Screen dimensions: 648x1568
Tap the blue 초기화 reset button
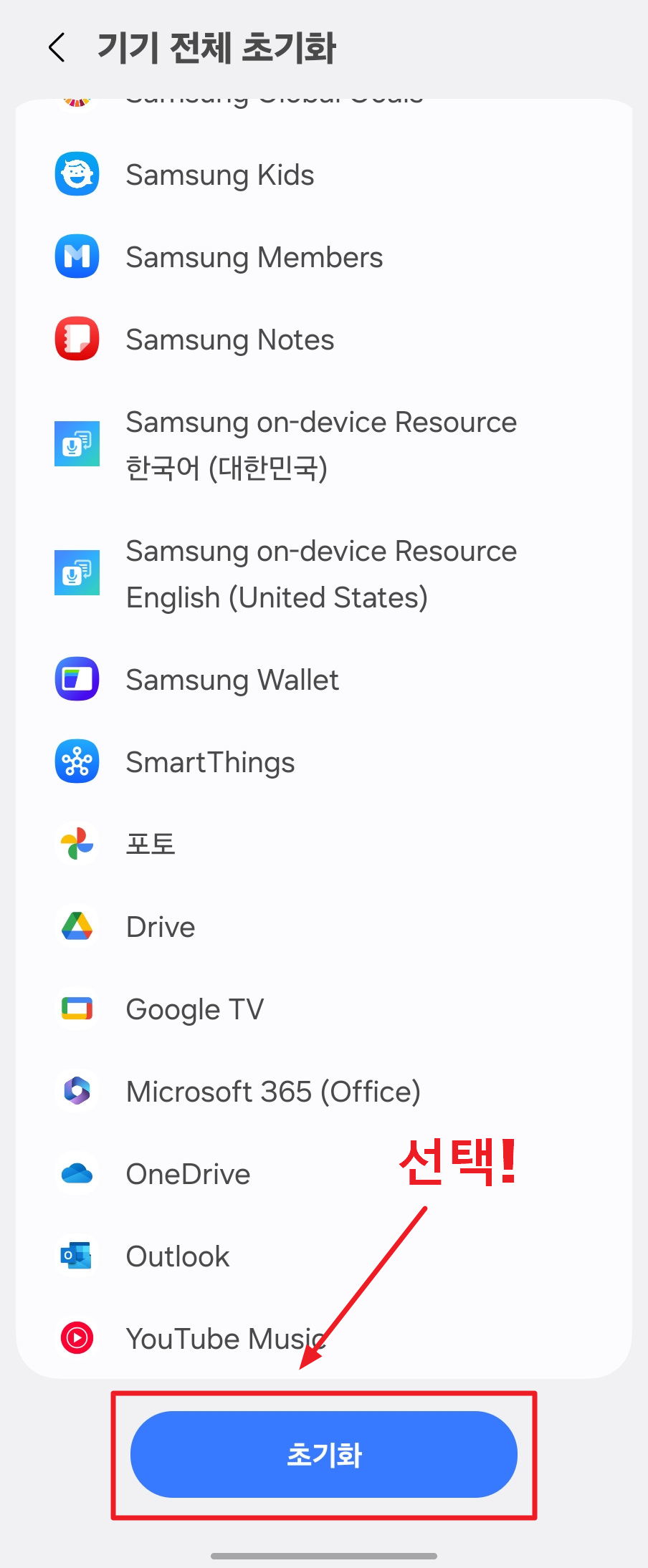324,1455
